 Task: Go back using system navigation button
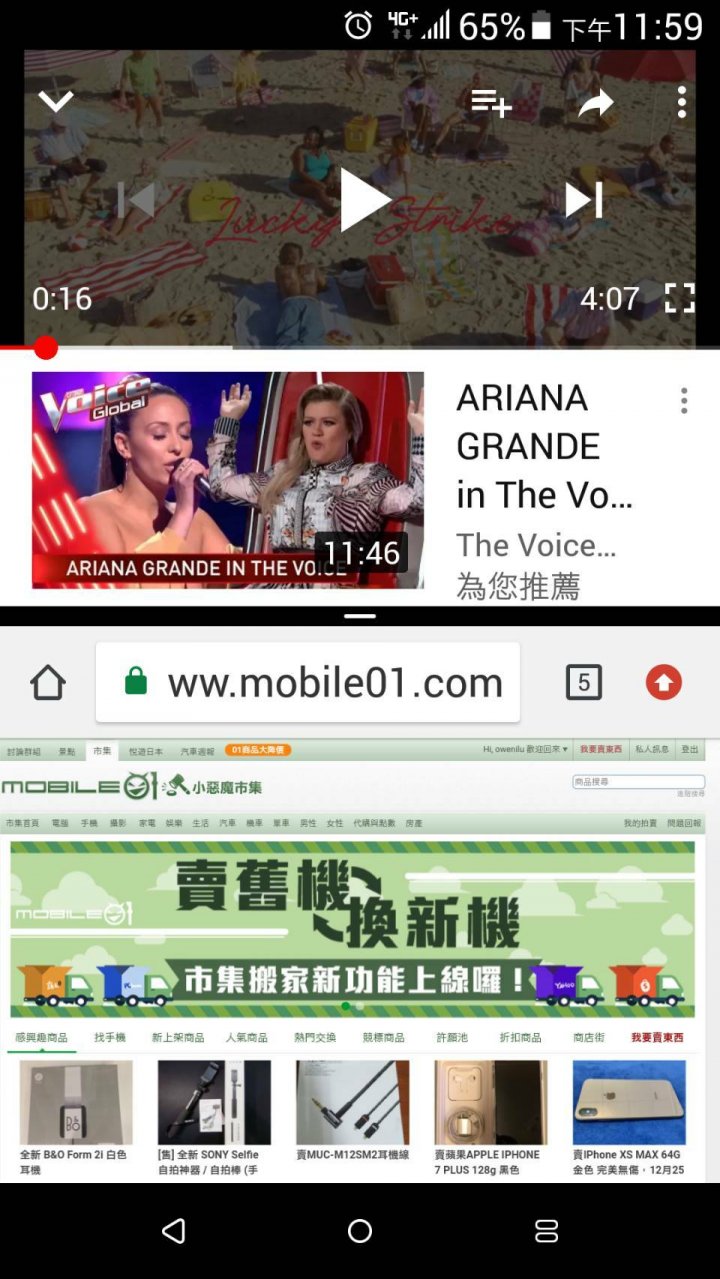[x=174, y=1231]
